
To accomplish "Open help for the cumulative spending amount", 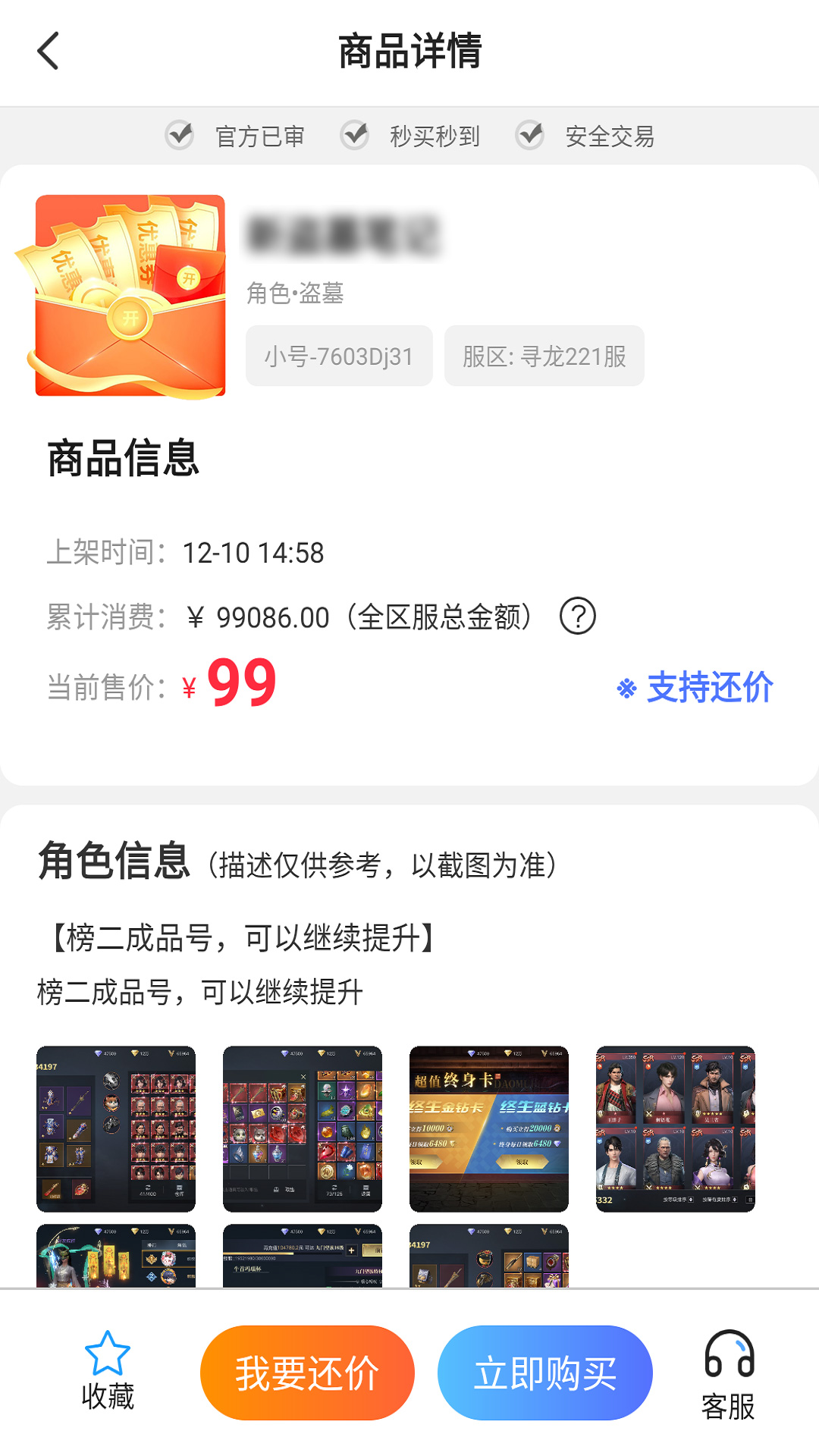I will pyautogui.click(x=577, y=617).
